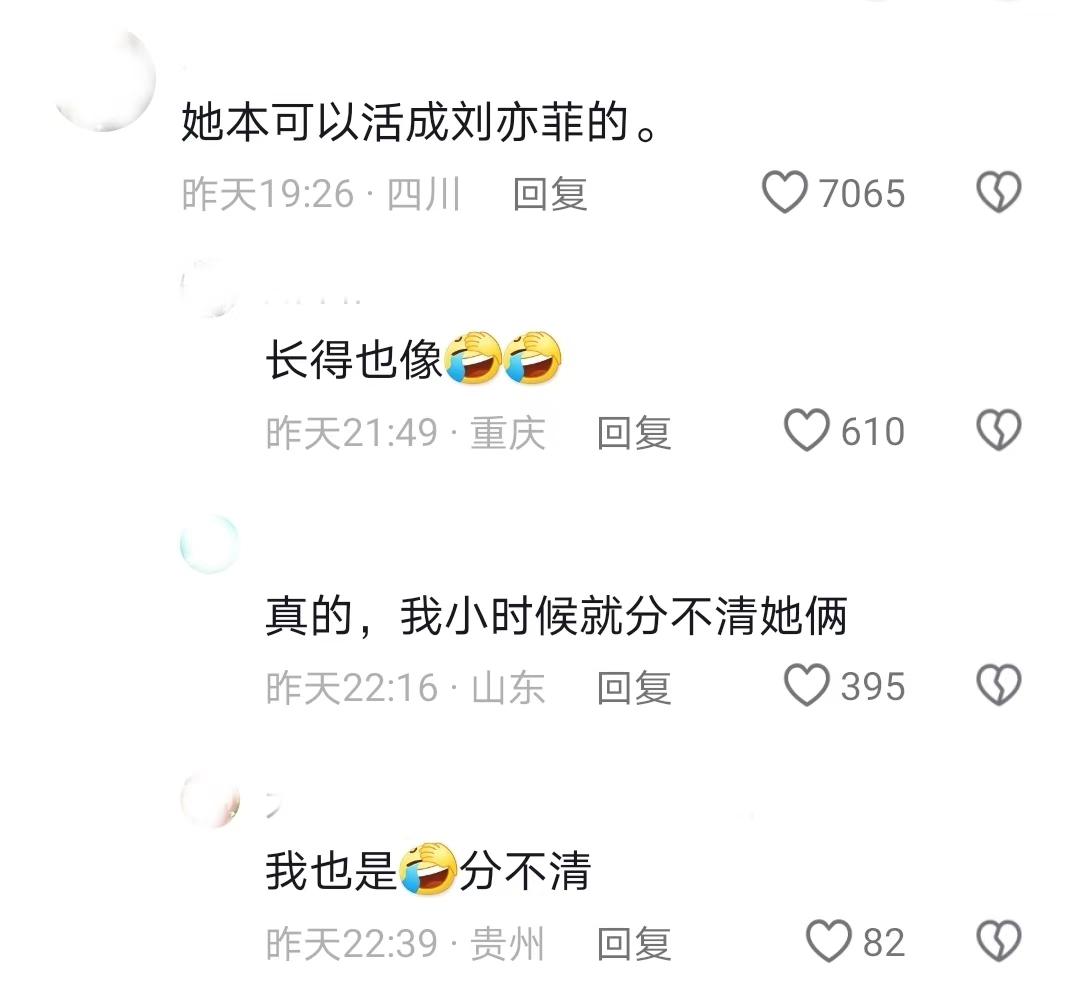
Task: Open avatar of the 贵州 commenter
Action: click(210, 800)
